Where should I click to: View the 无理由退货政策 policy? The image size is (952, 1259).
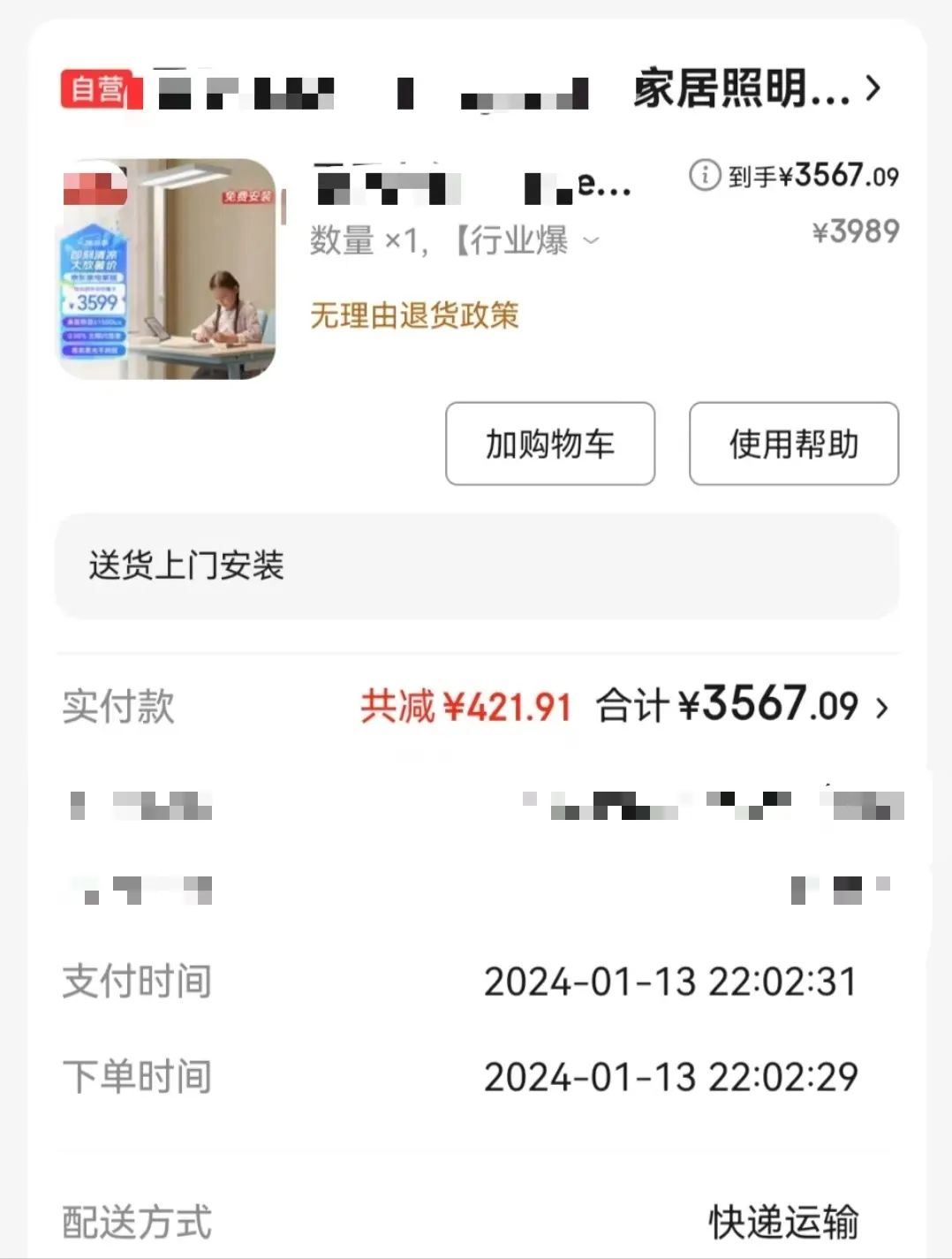414,315
